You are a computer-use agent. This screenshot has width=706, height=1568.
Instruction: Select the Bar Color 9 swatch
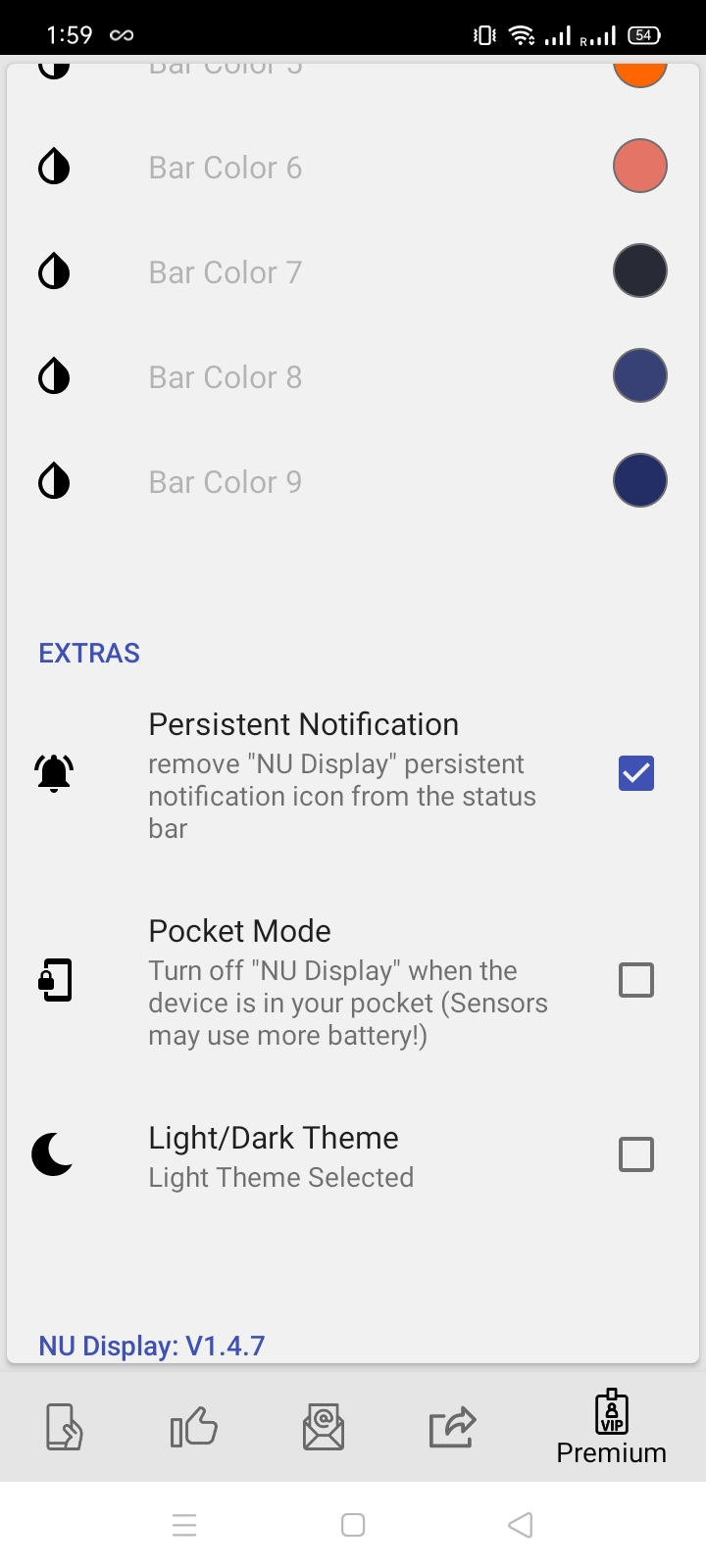[x=639, y=481]
